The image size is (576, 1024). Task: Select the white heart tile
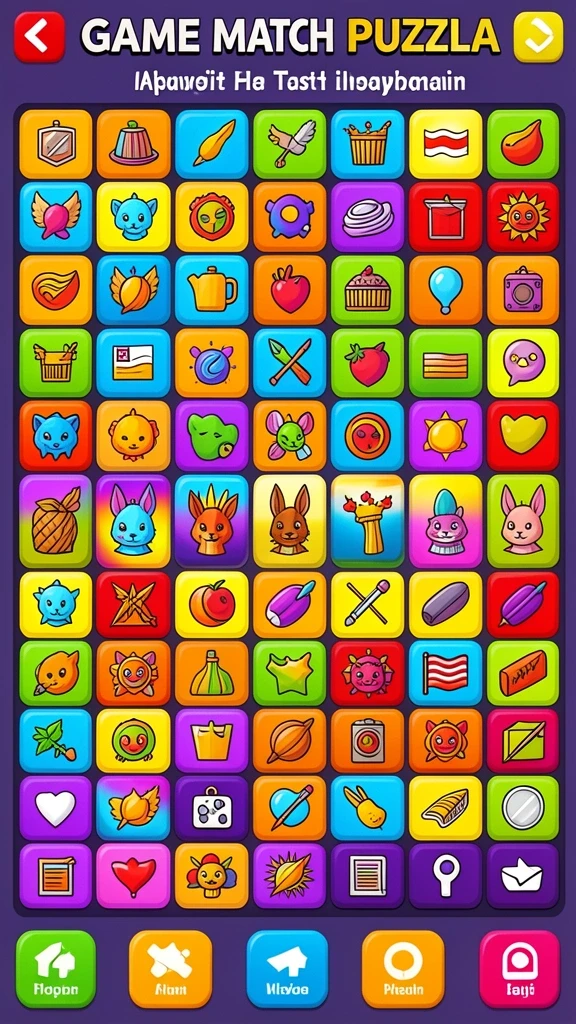56,808
